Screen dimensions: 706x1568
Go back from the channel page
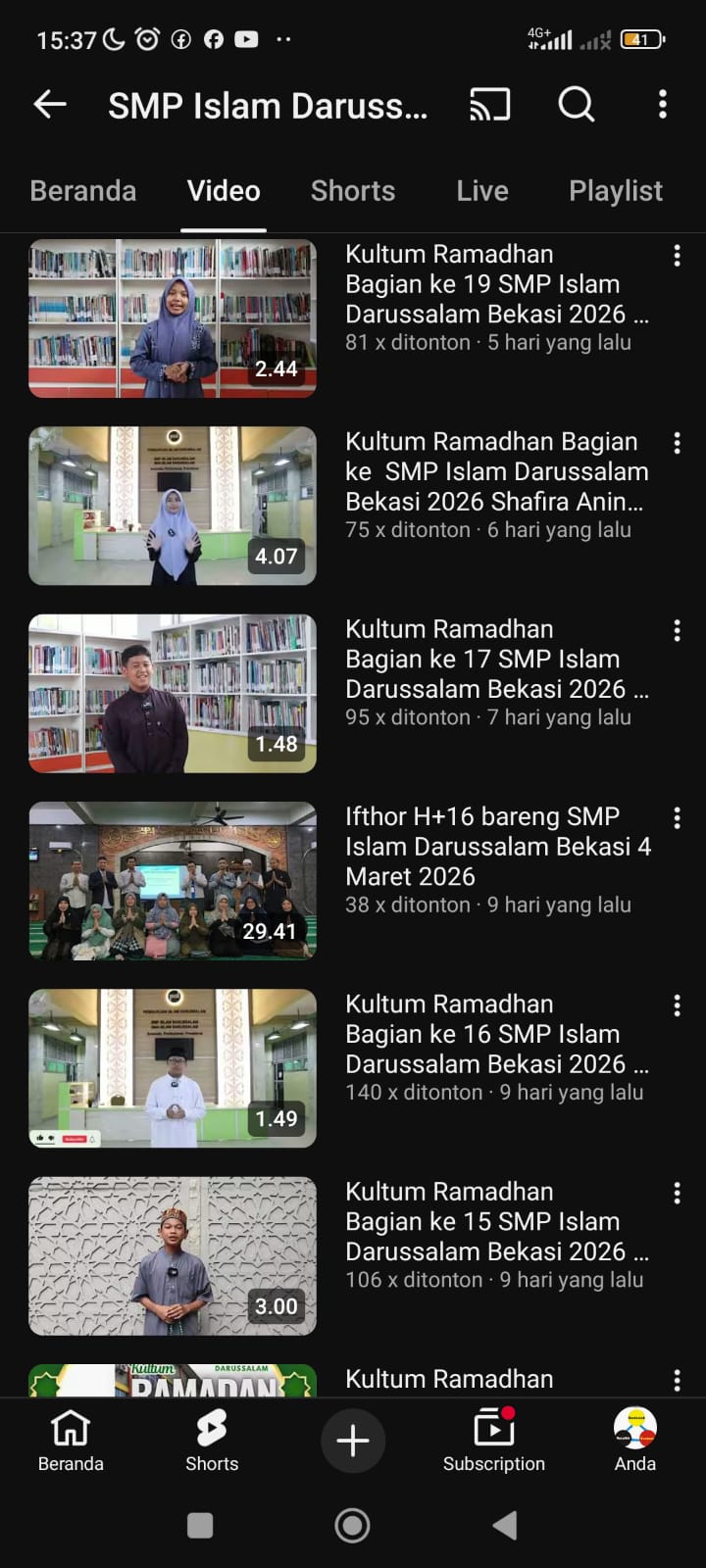click(x=50, y=104)
